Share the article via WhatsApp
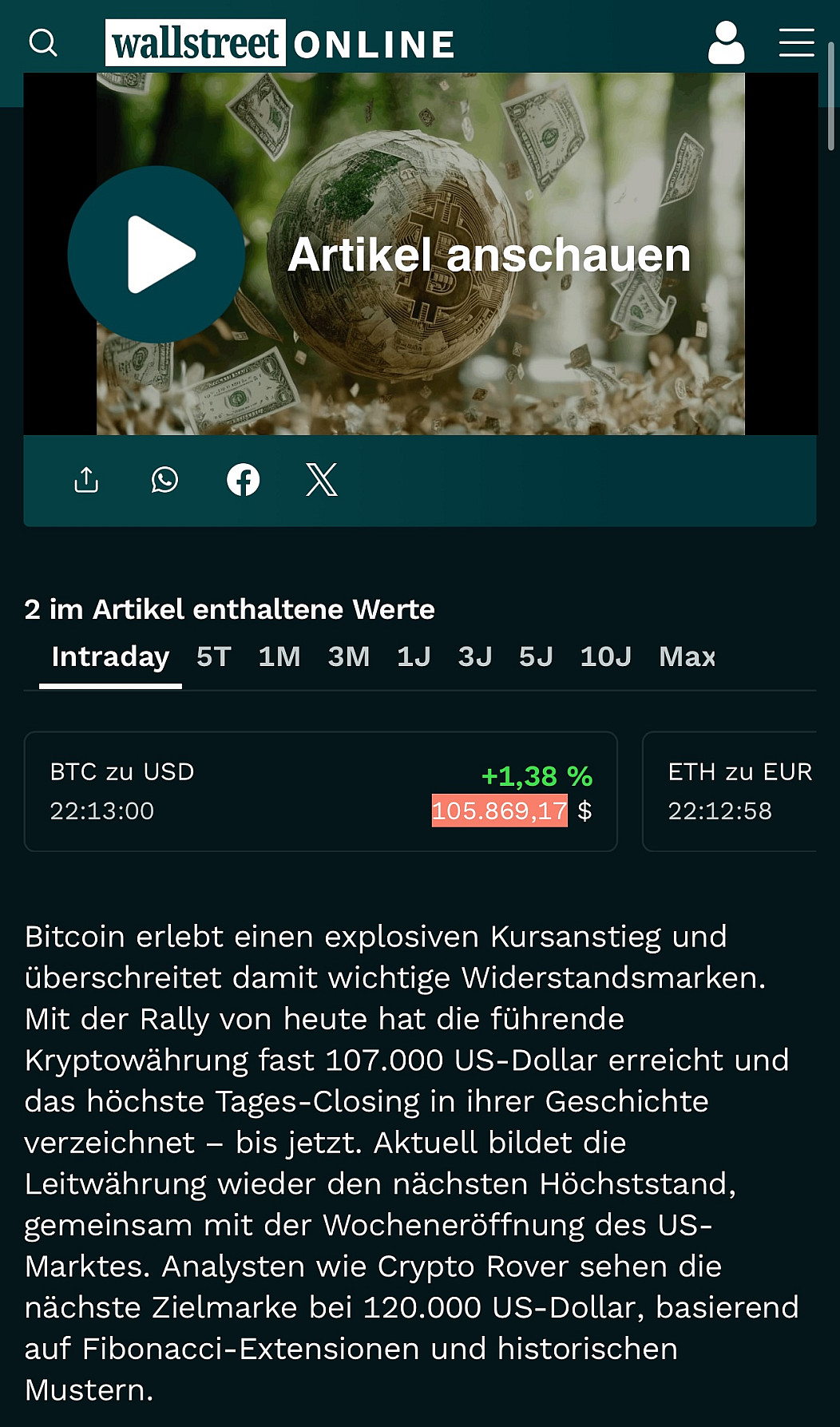This screenshot has height=1427, width=840. point(164,480)
